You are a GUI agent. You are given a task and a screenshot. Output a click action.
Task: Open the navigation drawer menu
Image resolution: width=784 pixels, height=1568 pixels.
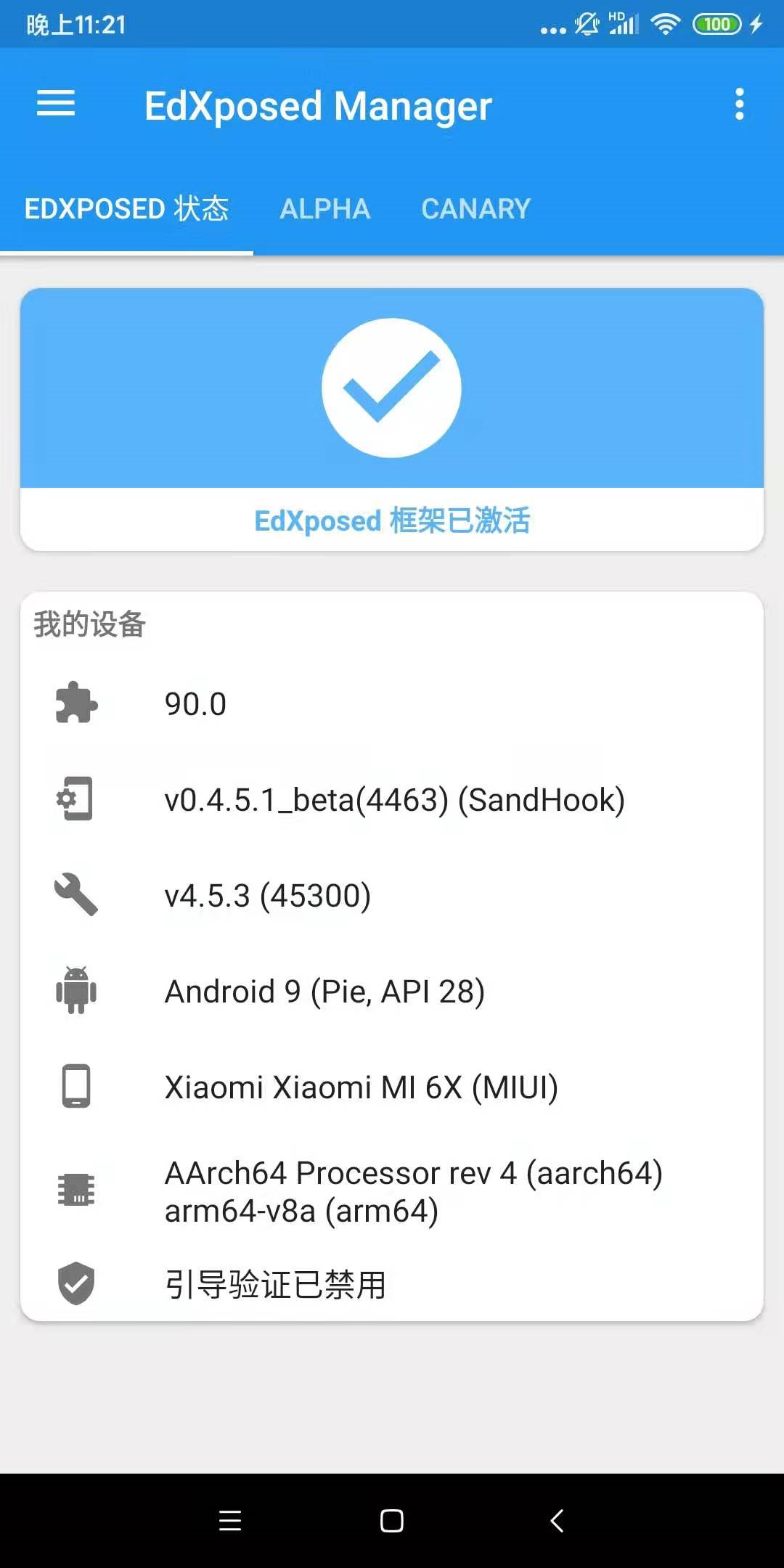(x=55, y=105)
